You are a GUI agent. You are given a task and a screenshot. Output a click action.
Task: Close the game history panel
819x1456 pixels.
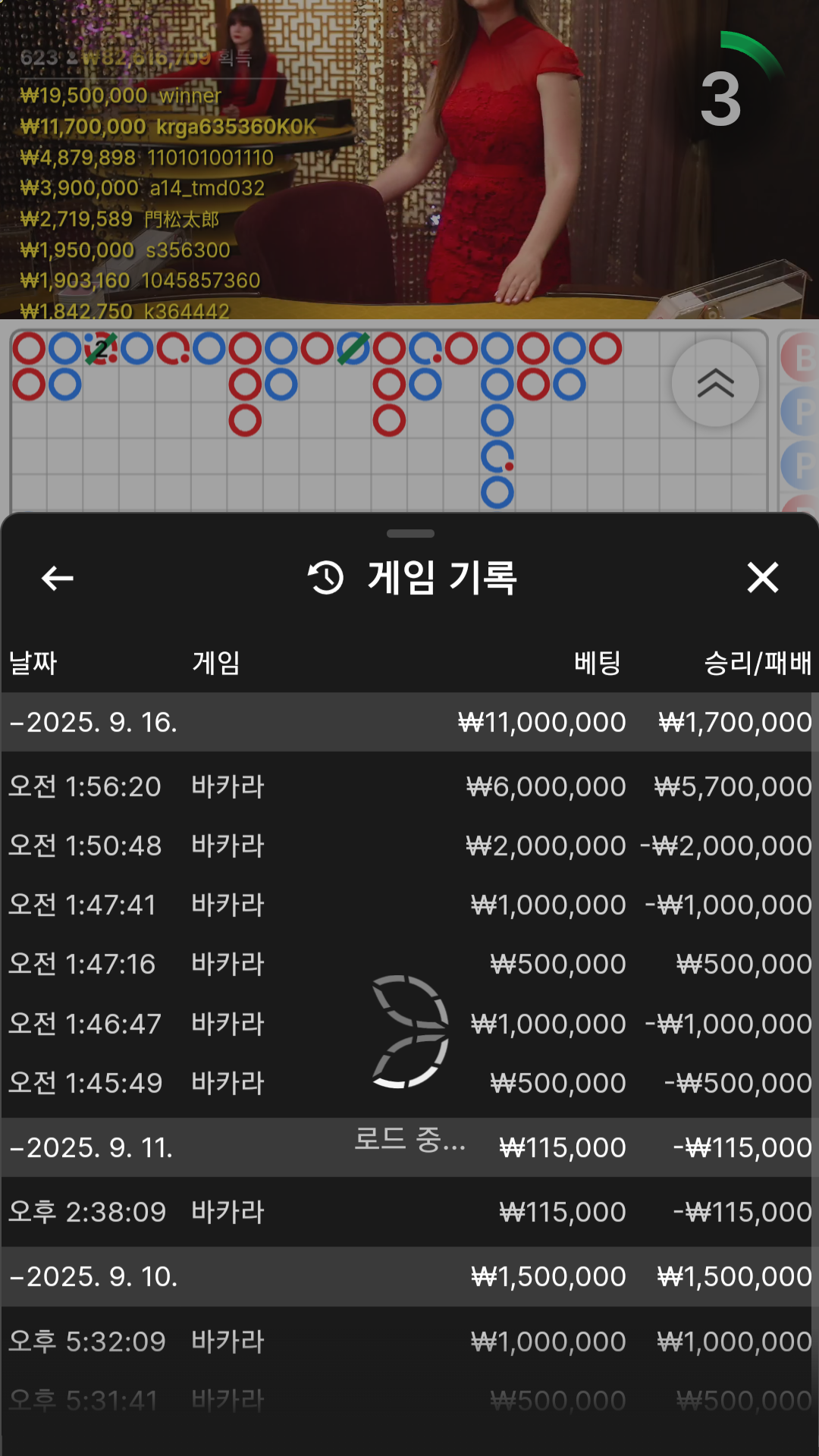[762, 578]
